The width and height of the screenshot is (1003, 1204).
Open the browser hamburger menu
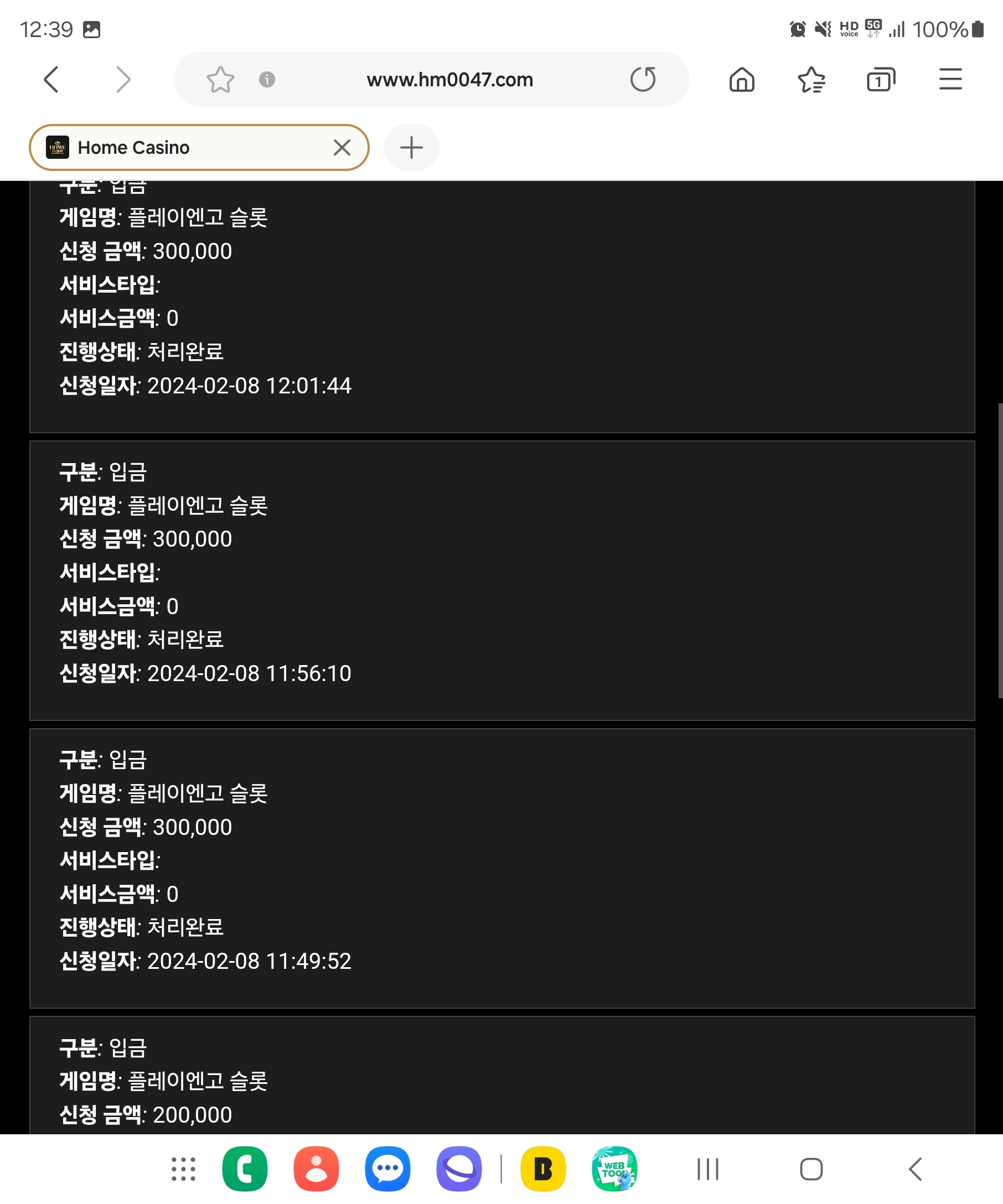click(950, 79)
